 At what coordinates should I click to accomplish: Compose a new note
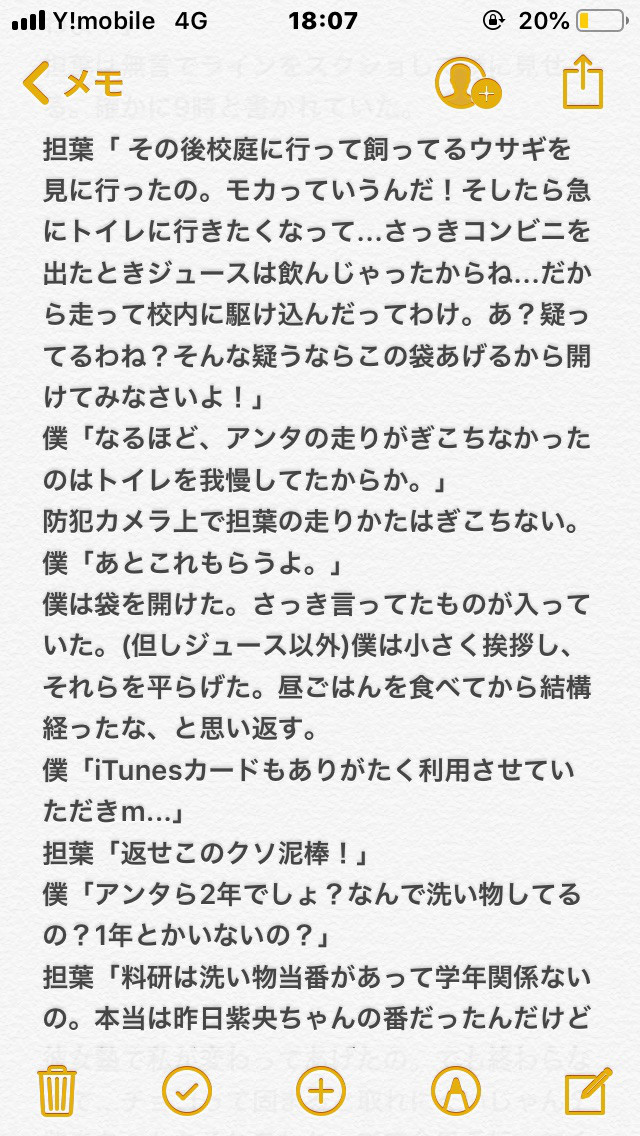coord(588,1090)
